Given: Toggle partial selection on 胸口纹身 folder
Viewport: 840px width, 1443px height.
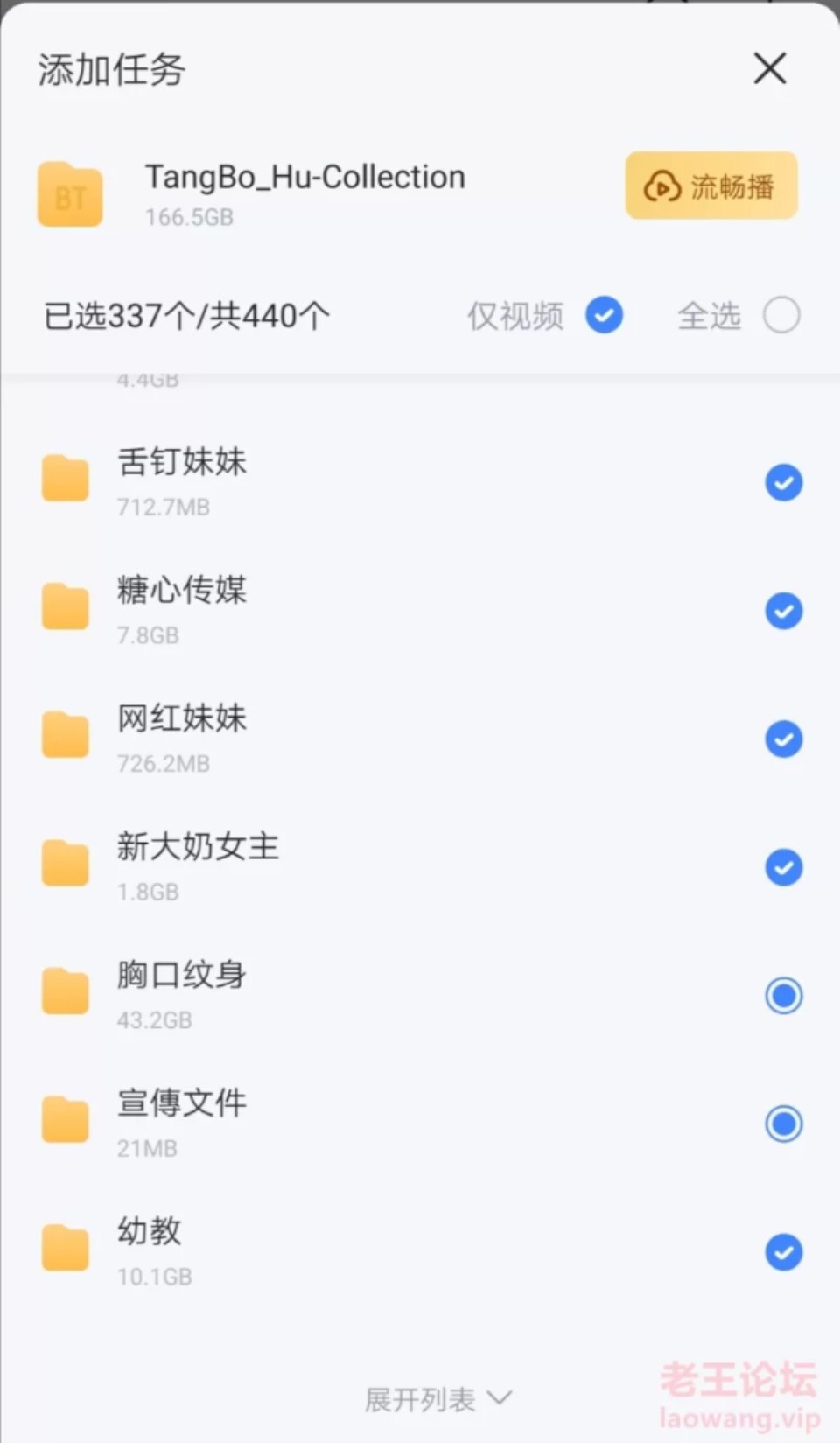Looking at the screenshot, I should 783,995.
